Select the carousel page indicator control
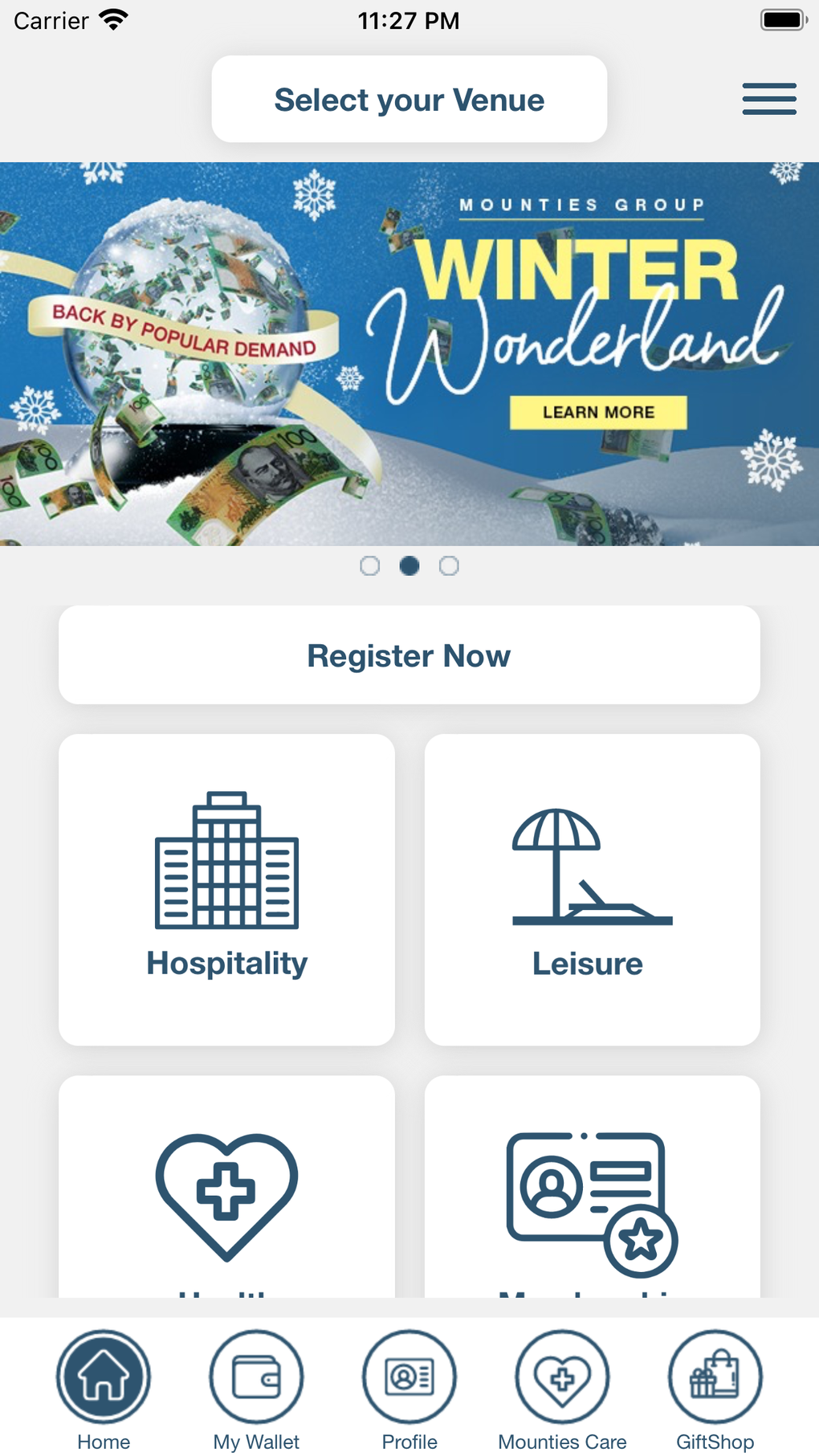This screenshot has height=1456, width=819. point(409,566)
